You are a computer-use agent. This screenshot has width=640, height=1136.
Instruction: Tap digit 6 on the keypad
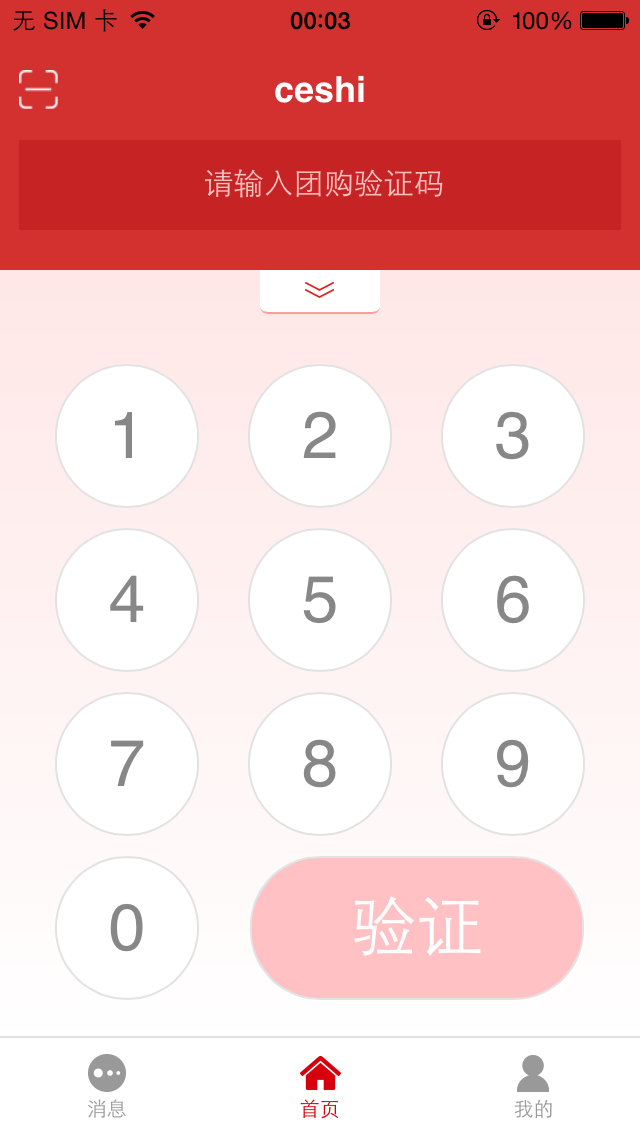tap(513, 600)
